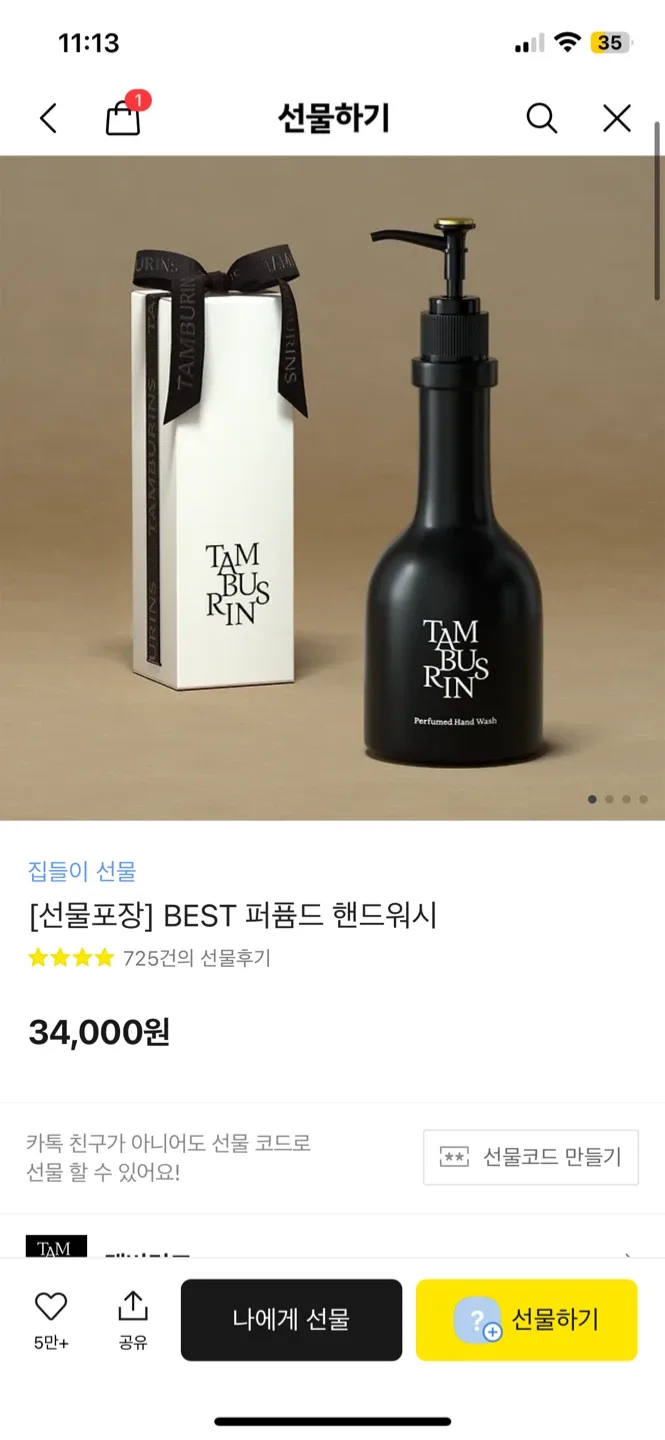
Task: View the 725건의 선물후기 reviews
Action: pyautogui.click(x=196, y=958)
